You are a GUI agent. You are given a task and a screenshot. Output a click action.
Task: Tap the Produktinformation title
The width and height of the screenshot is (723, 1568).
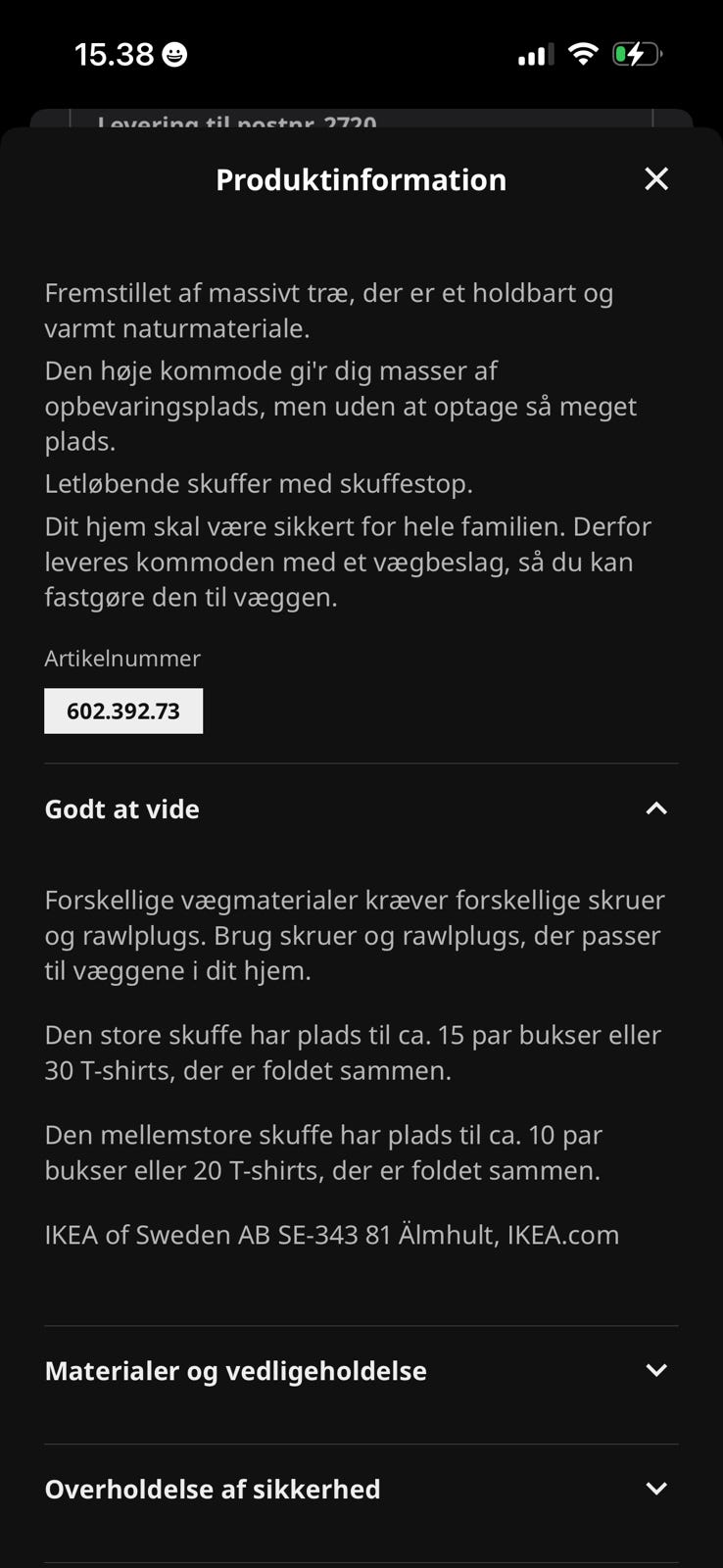(361, 178)
